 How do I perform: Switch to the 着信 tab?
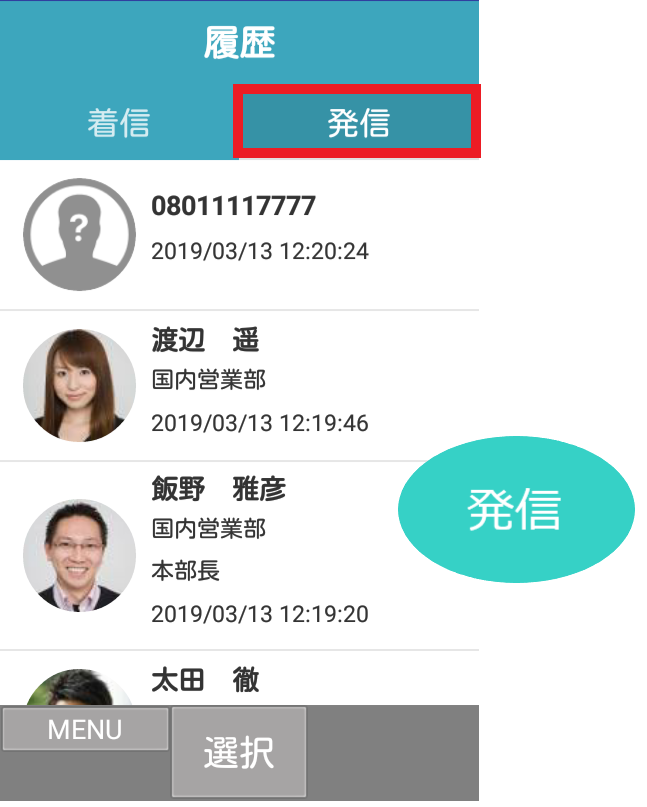[118, 124]
